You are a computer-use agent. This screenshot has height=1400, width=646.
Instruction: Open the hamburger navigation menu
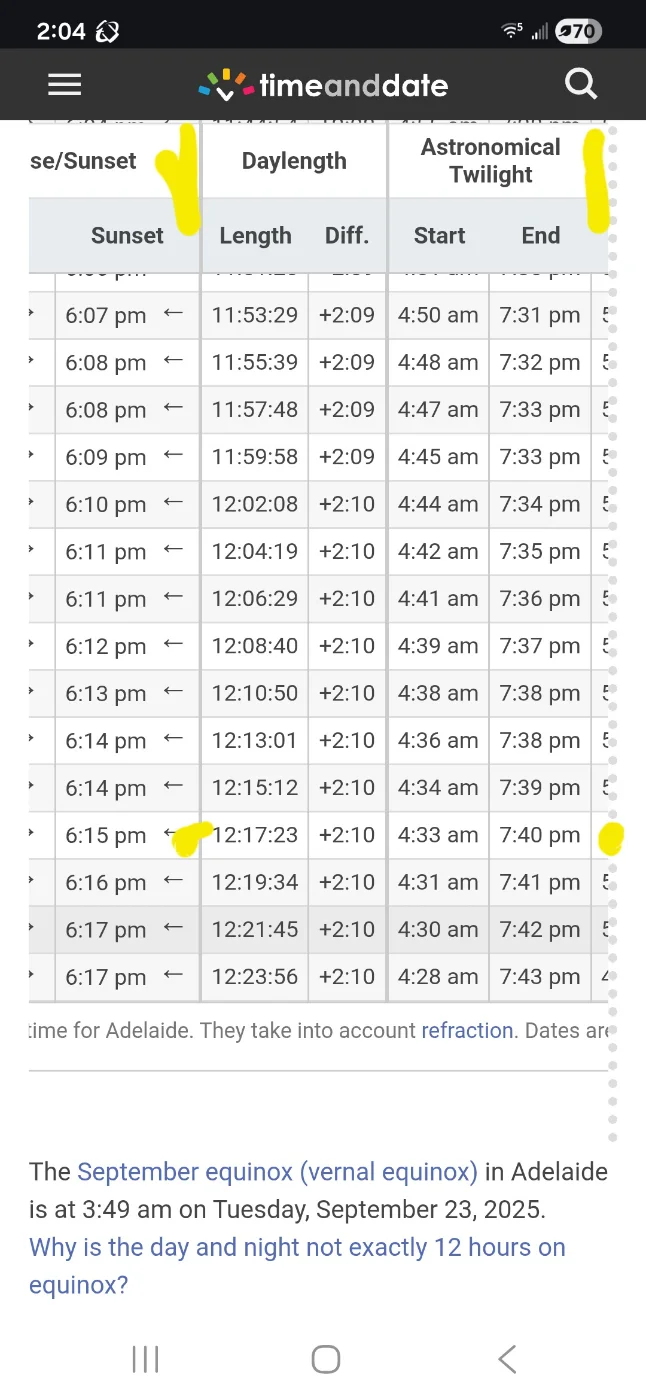click(x=65, y=85)
